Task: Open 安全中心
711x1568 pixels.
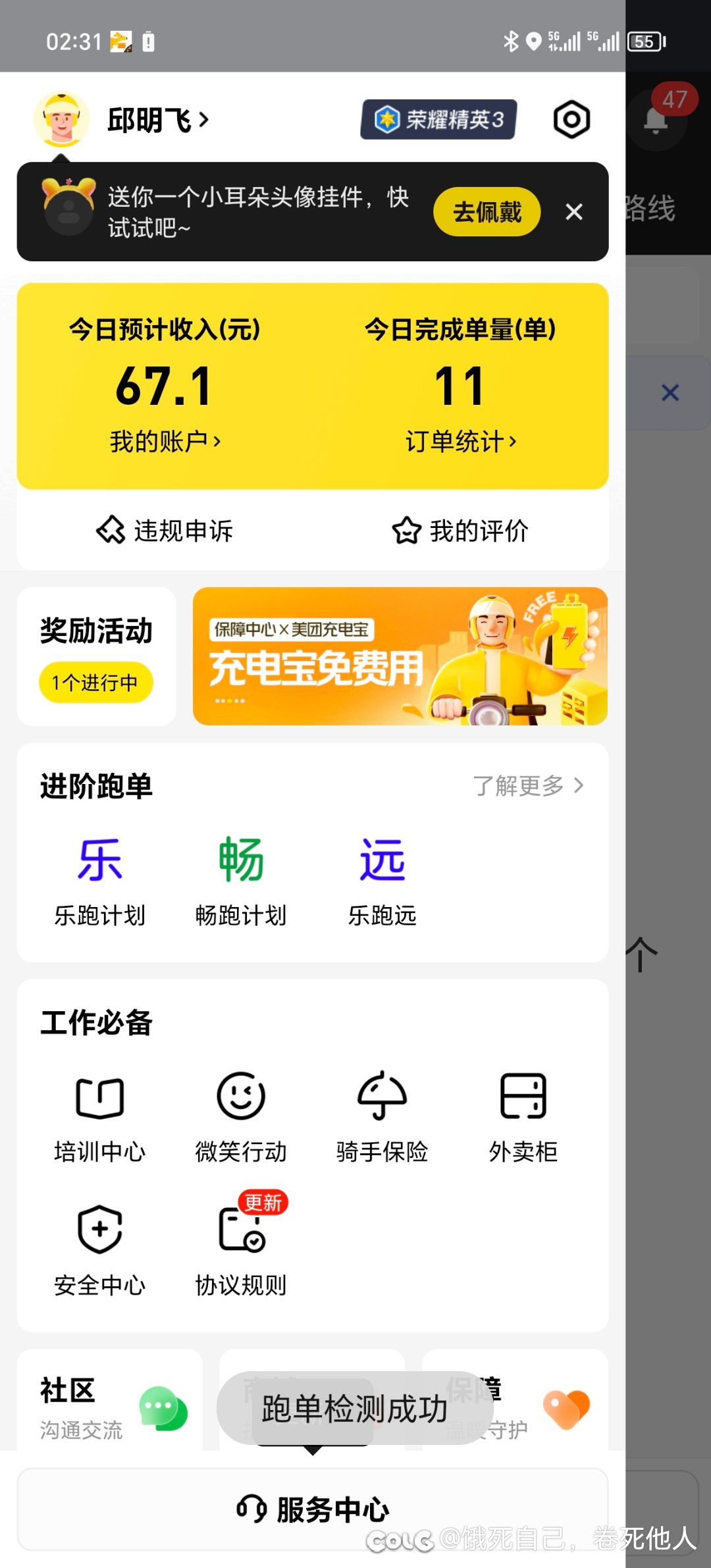Action: click(99, 1249)
